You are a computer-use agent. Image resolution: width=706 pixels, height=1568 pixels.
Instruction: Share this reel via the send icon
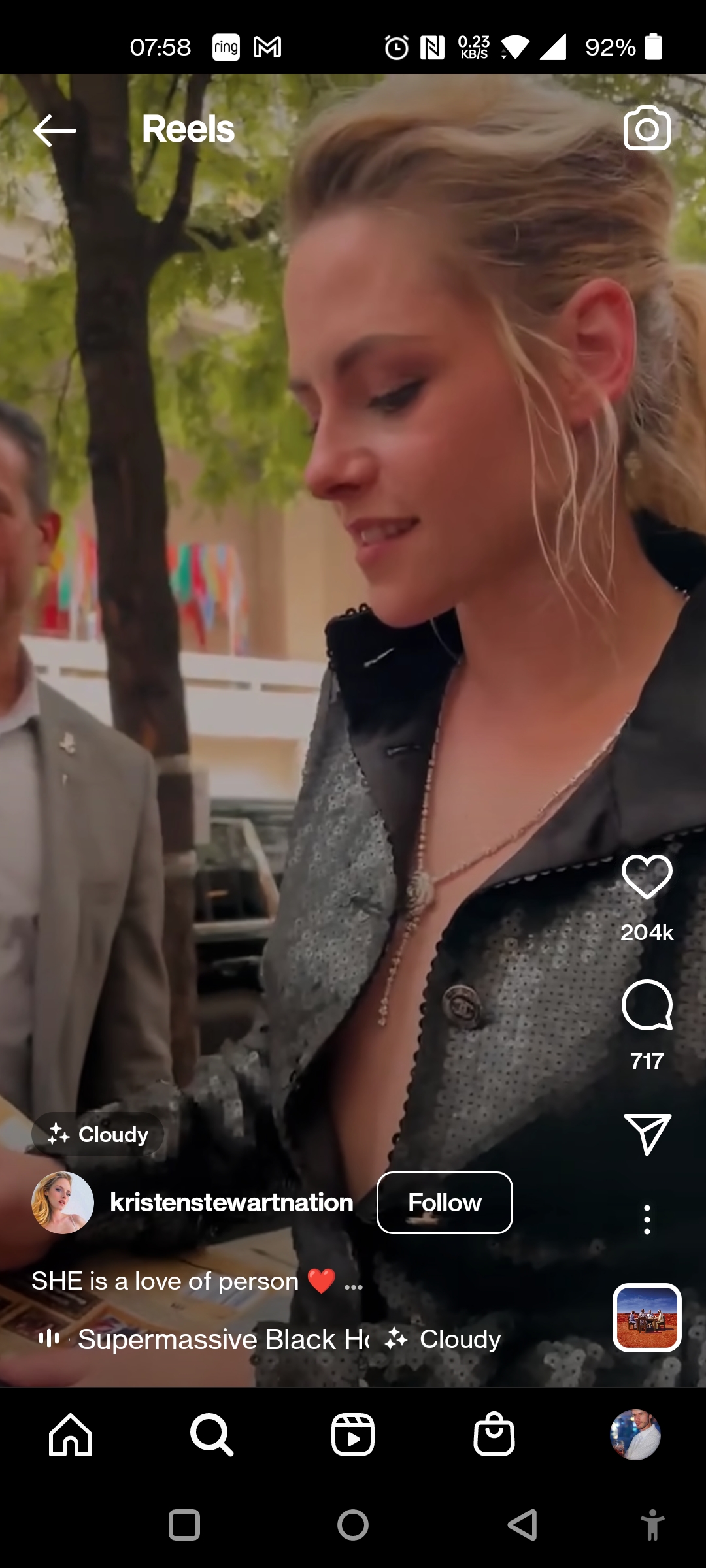click(647, 1134)
